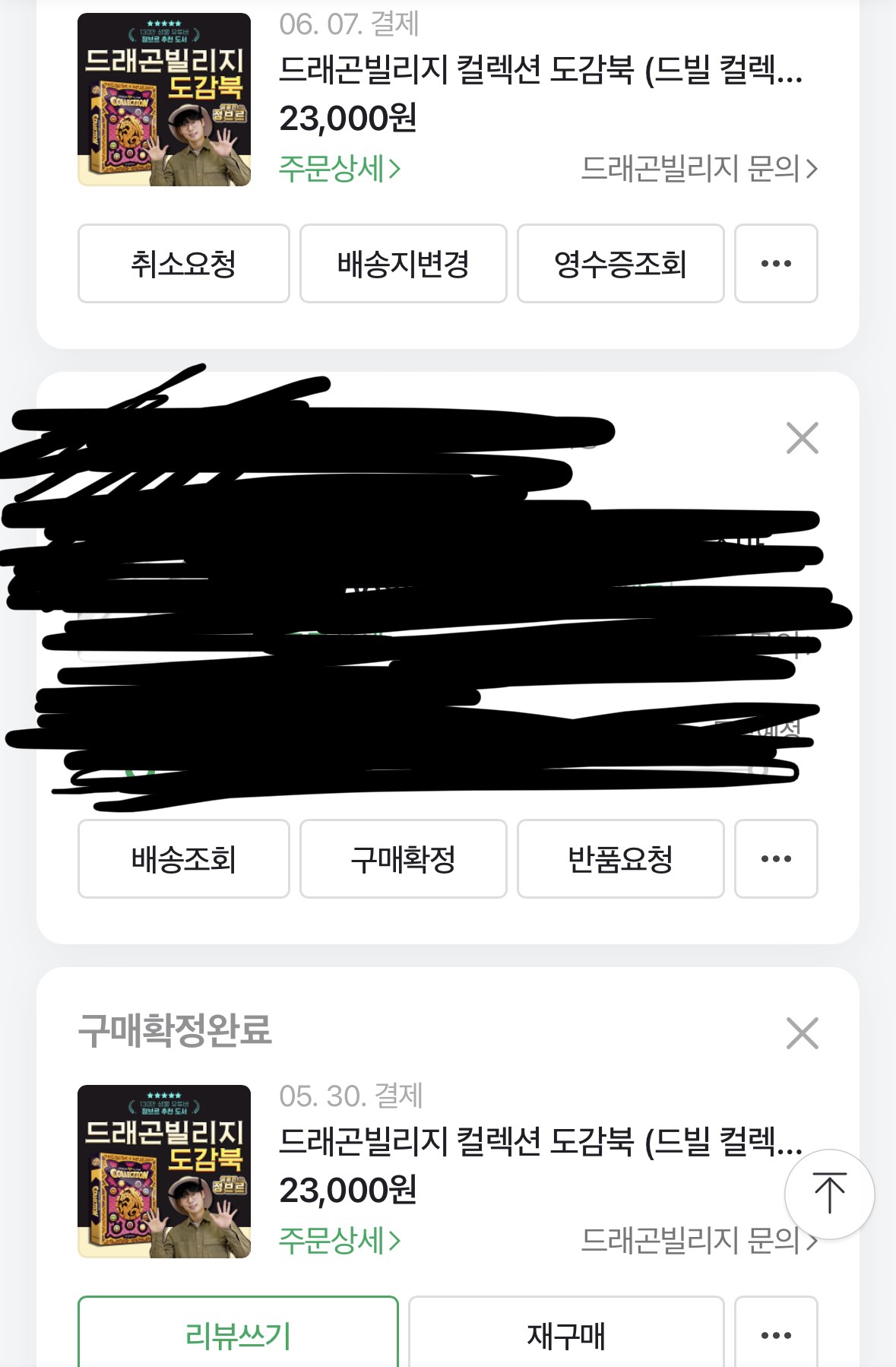Open 영수증조회 to view the receipt
Image resolution: width=896 pixels, height=1367 pixels.
[620, 264]
